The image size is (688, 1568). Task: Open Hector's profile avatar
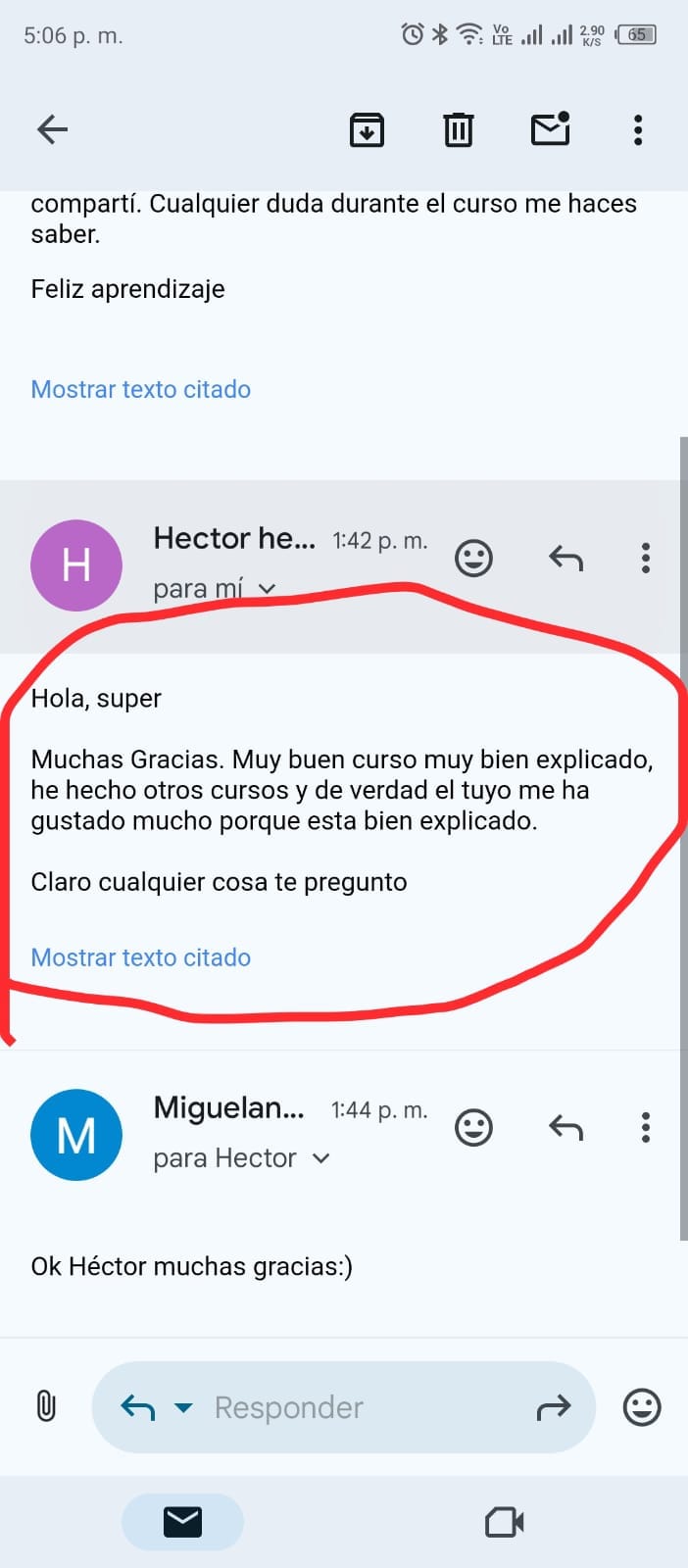[76, 565]
